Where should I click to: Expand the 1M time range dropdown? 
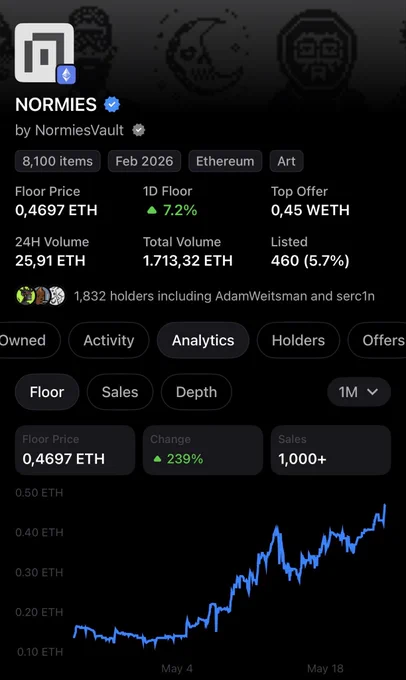(x=359, y=392)
